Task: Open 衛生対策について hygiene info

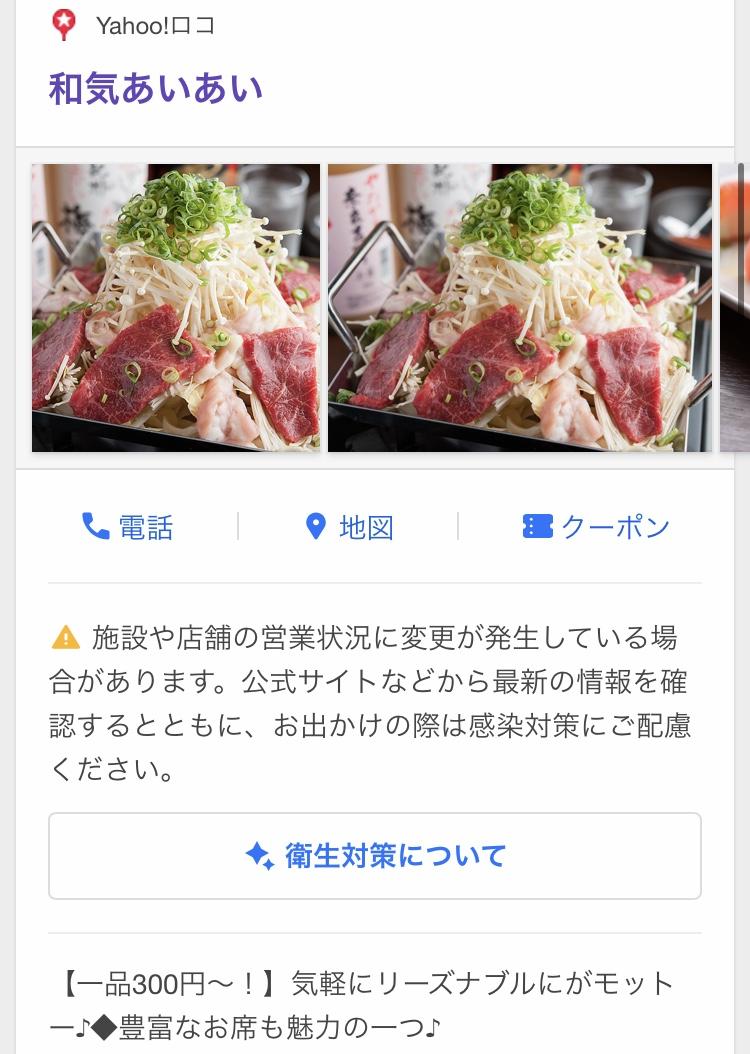Action: (x=375, y=856)
